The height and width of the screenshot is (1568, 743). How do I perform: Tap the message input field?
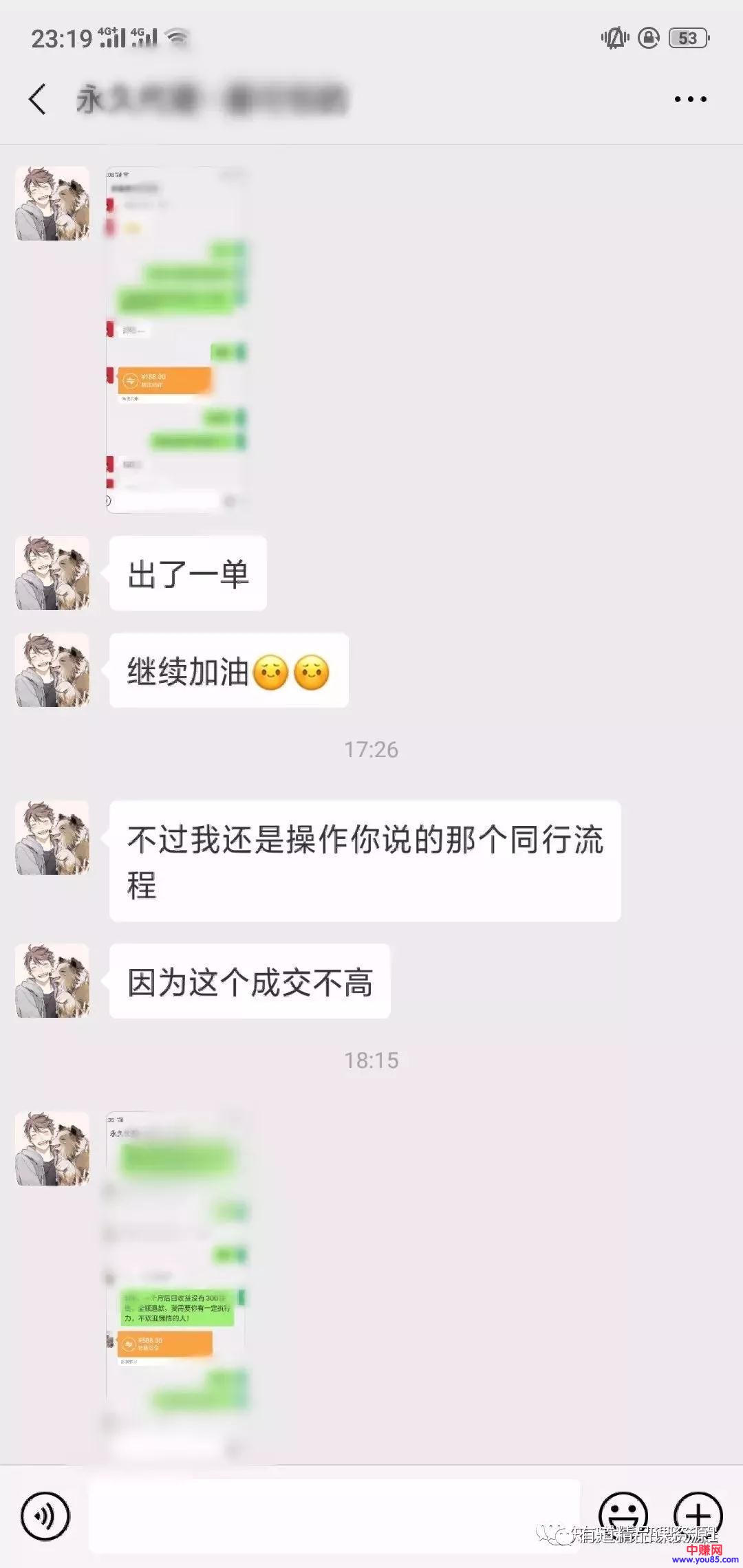click(334, 1516)
